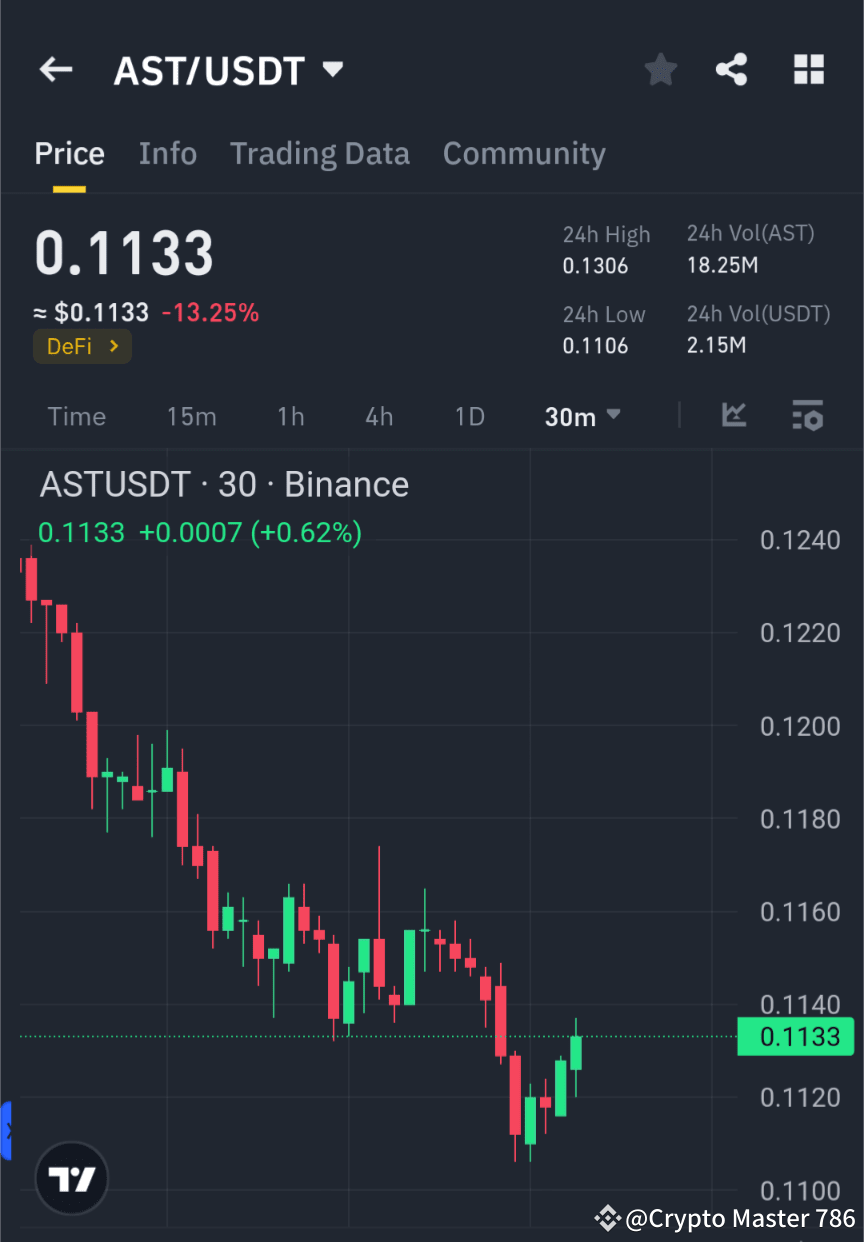
Task: Tap the back arrow to exit the chart
Action: click(55, 69)
